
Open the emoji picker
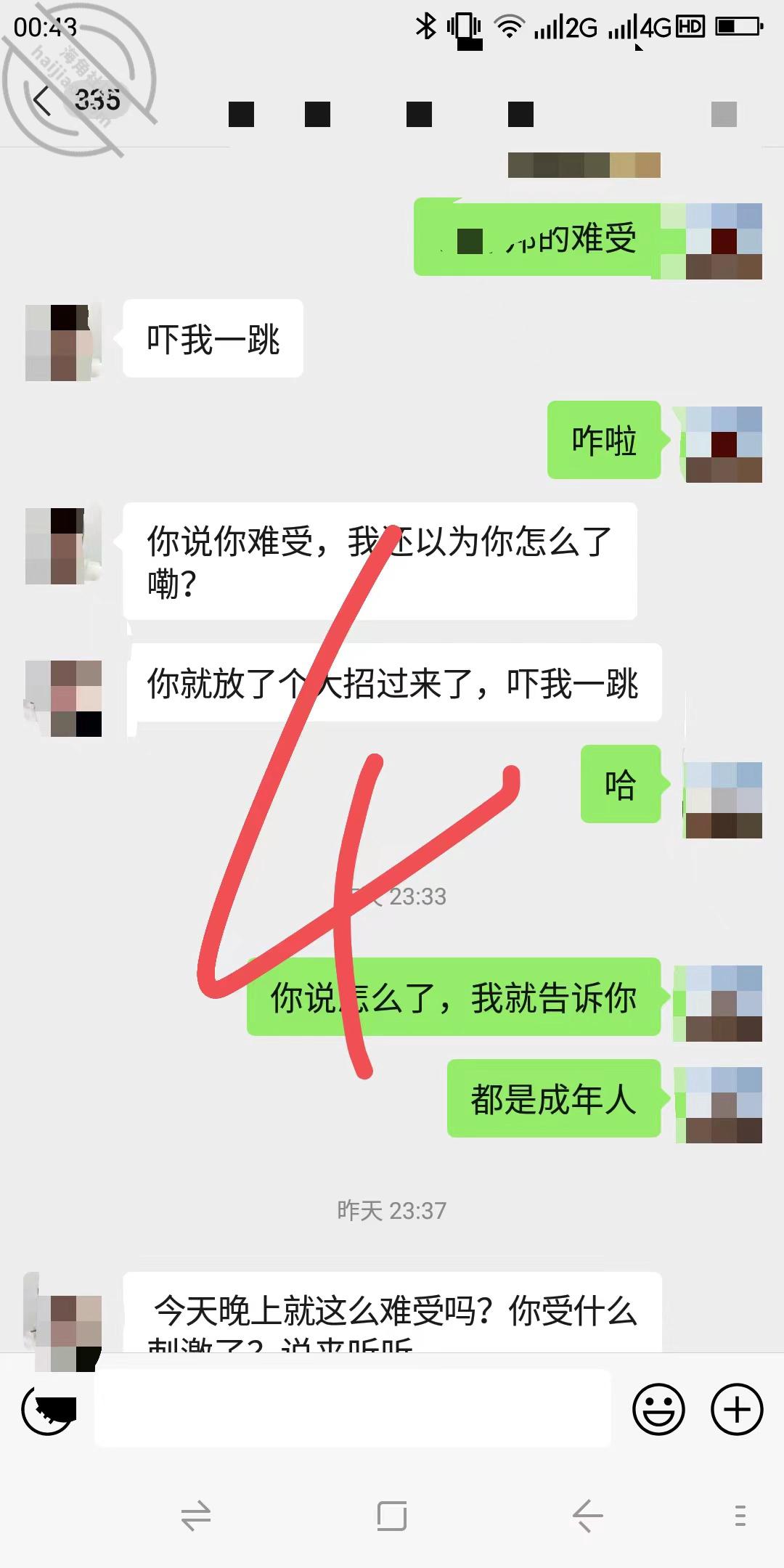click(659, 1410)
